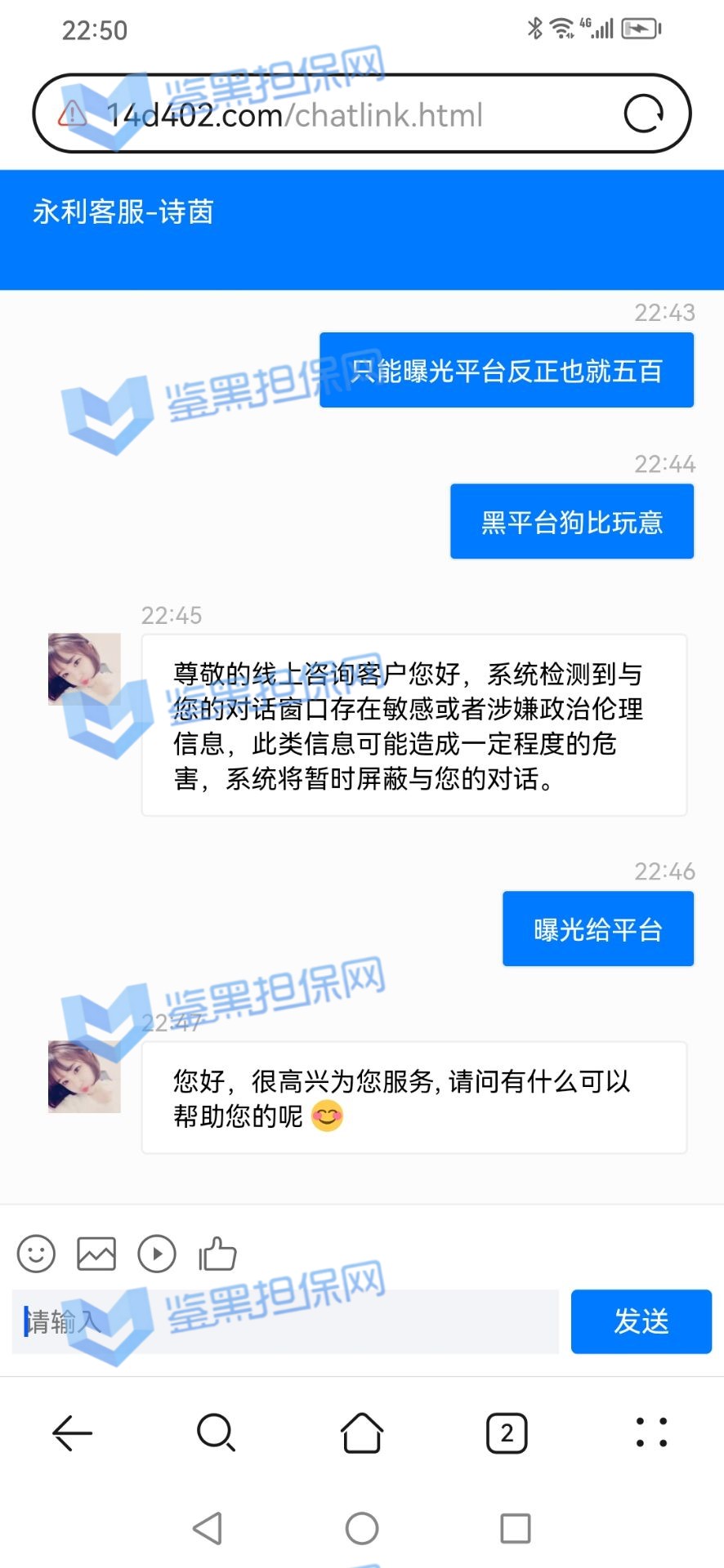The height and width of the screenshot is (1568, 724).
Task: Tap the system recent apps button
Action: tap(515, 1528)
